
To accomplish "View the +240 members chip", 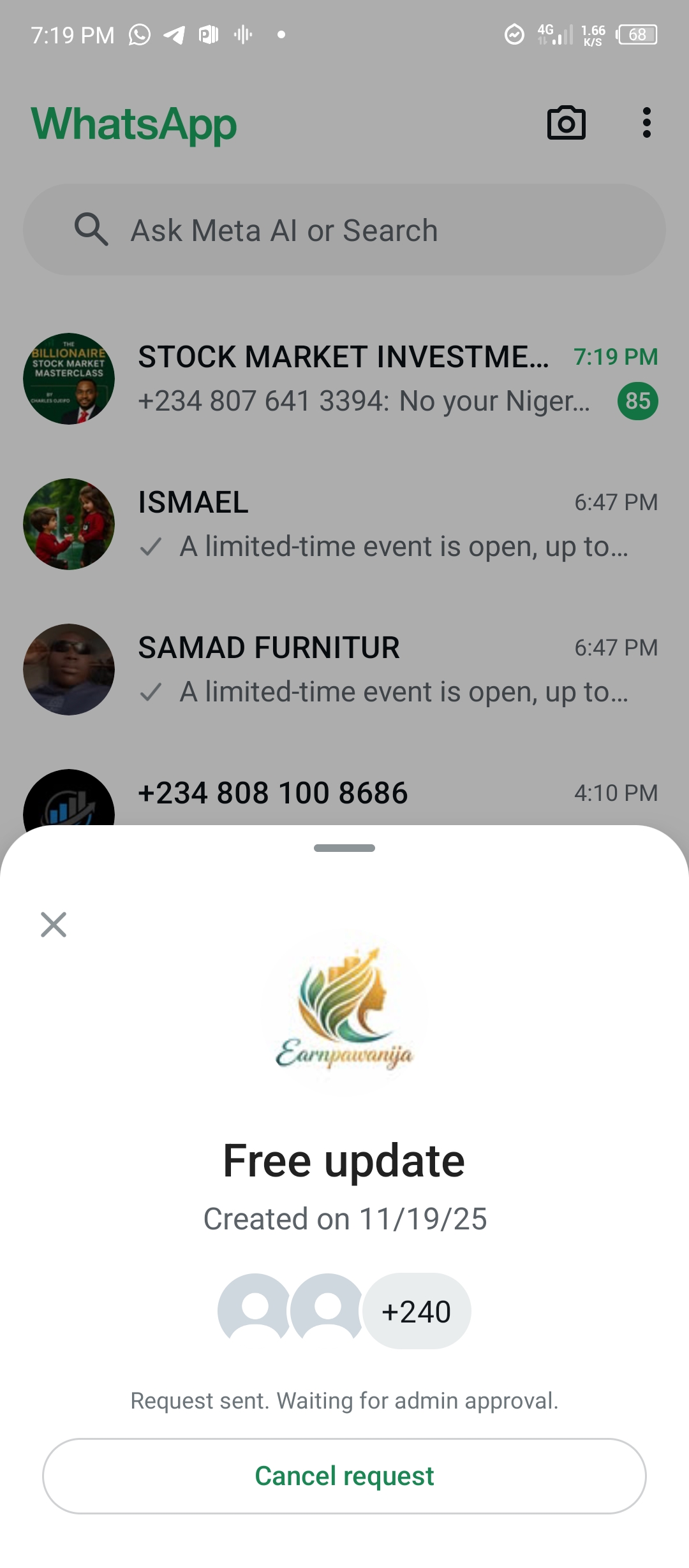I will coord(417,1311).
